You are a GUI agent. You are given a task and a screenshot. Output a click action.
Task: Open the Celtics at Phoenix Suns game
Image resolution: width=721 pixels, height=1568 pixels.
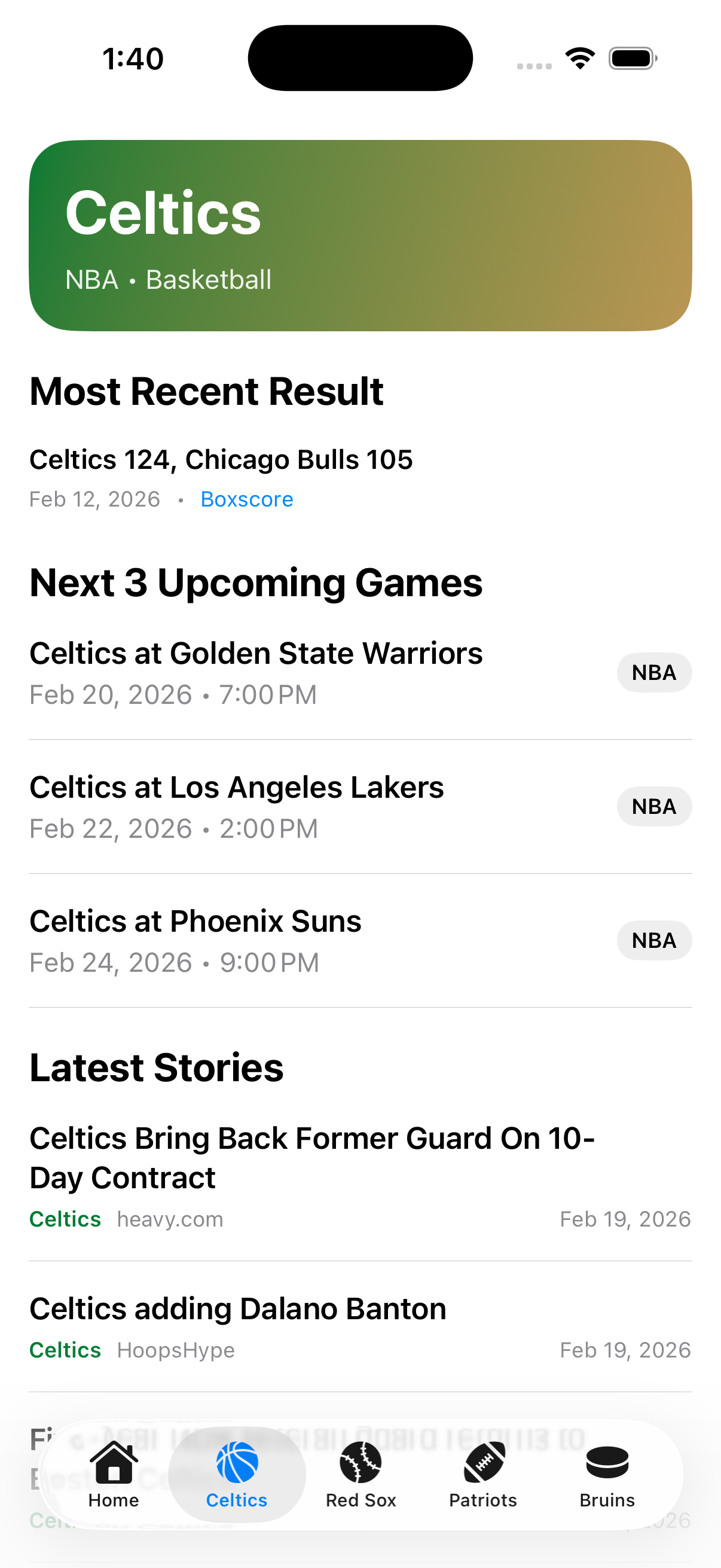196,940
